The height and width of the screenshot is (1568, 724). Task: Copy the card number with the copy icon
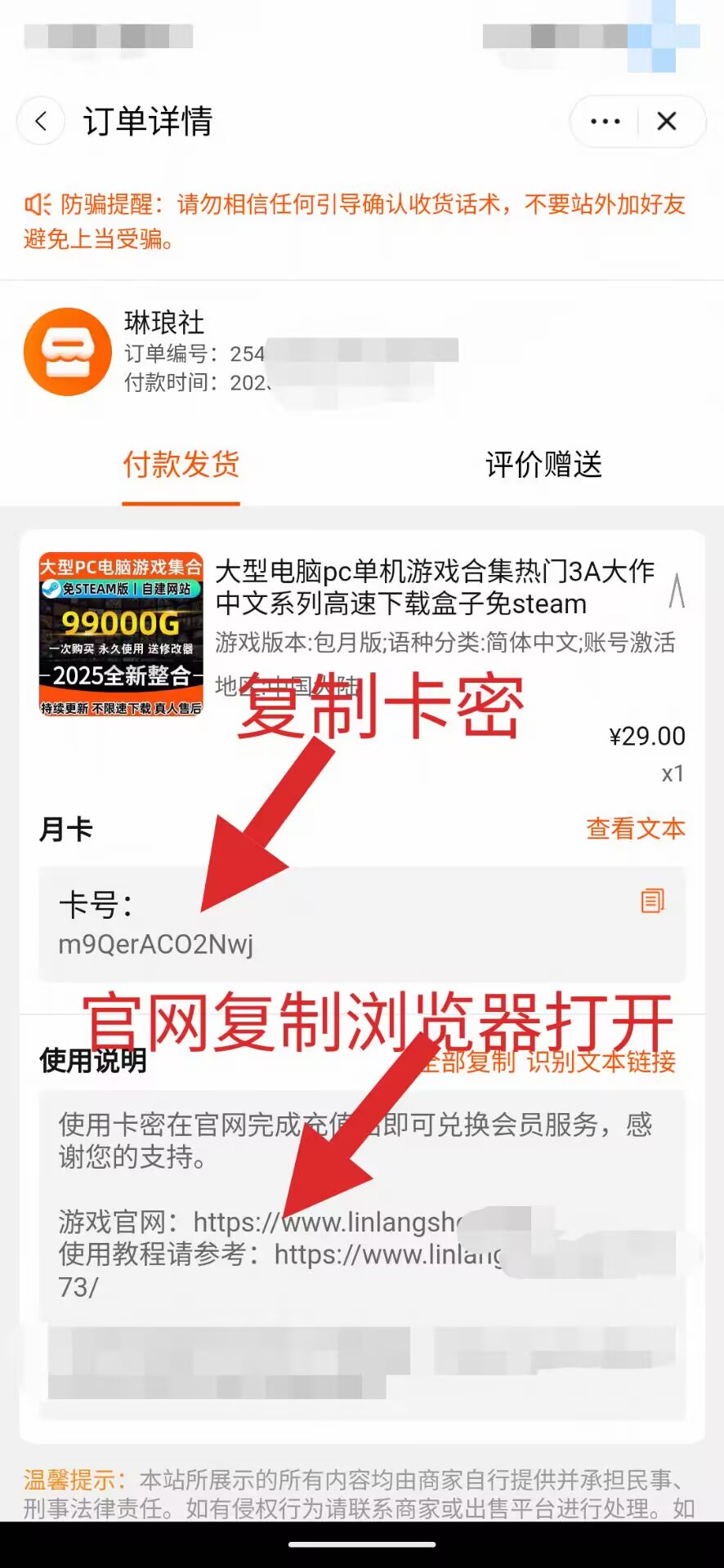(x=652, y=901)
